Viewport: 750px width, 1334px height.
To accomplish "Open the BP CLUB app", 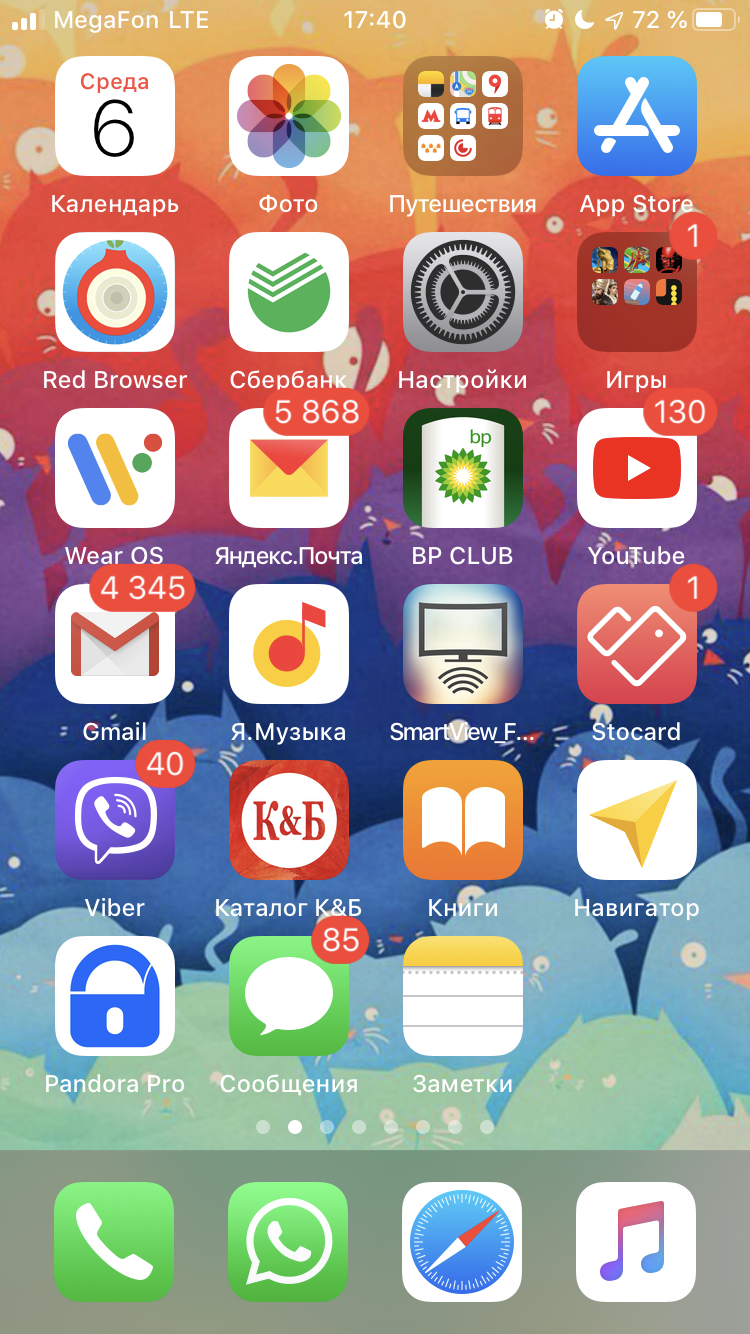I will [x=463, y=468].
